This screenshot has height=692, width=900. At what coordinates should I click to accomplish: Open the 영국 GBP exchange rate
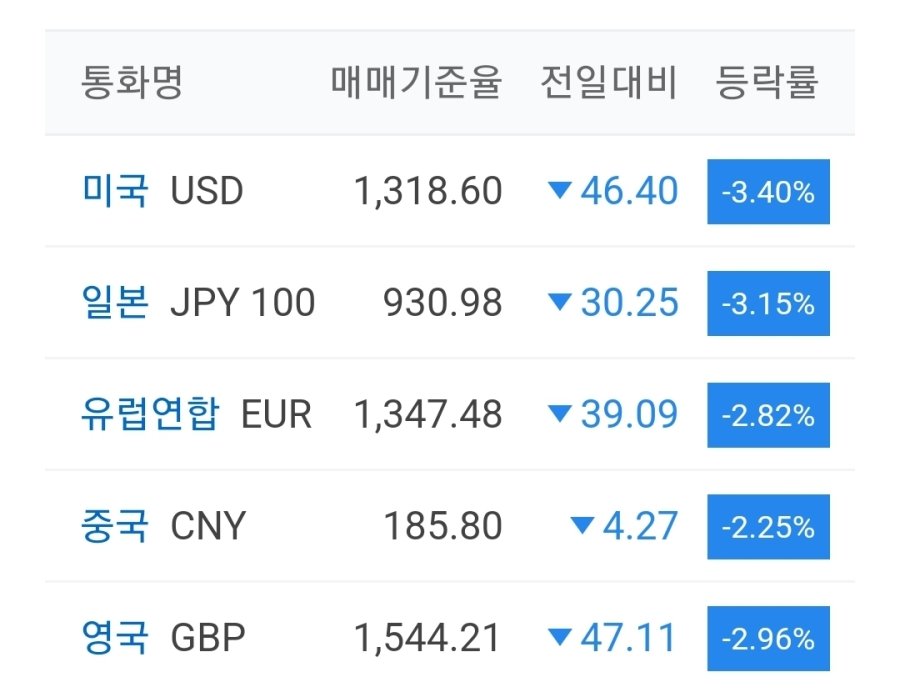[163, 636]
